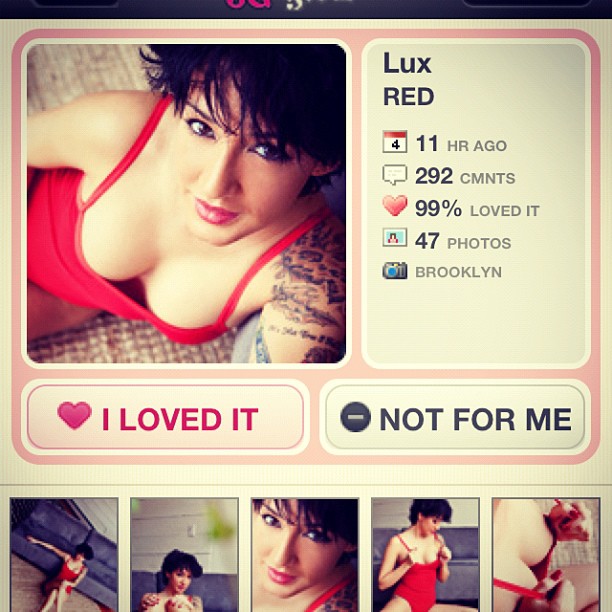View the thumbnail of her standing in red
This screenshot has width=612, height=612.
(425, 555)
